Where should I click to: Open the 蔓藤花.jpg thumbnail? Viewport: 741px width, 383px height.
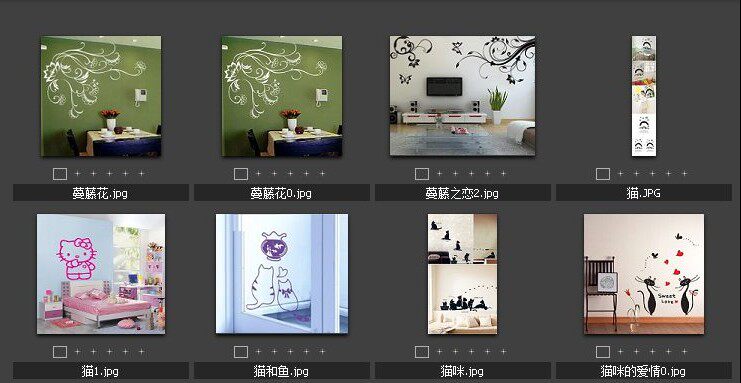pyautogui.click(x=101, y=96)
